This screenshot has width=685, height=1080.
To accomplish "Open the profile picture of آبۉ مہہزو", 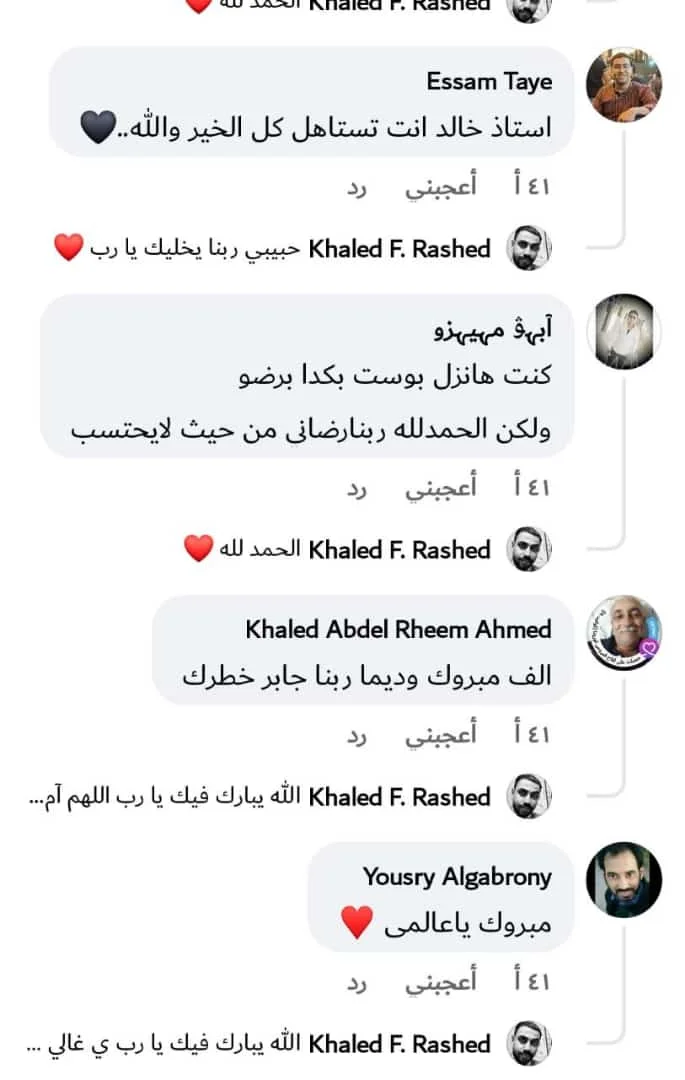I will click(623, 332).
